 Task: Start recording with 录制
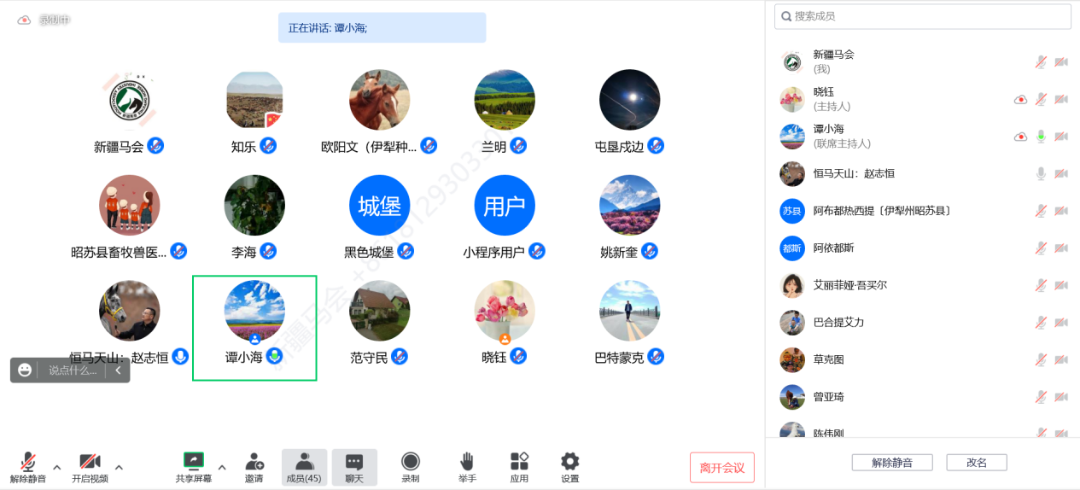point(410,466)
